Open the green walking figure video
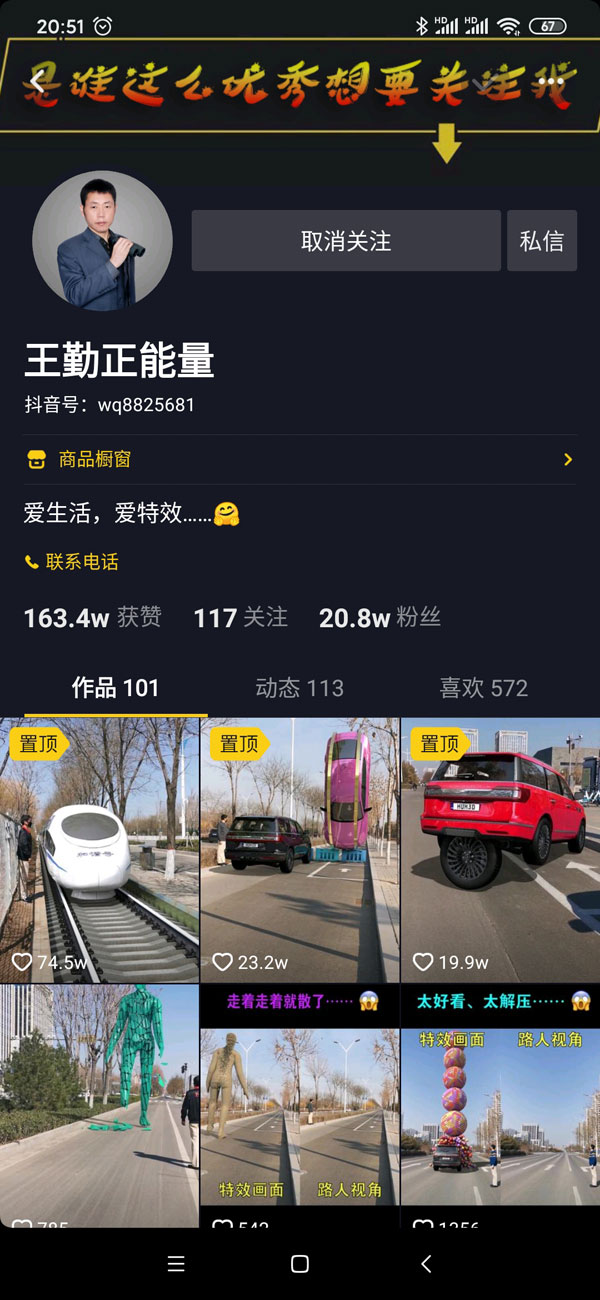The height and width of the screenshot is (1300, 600). pyautogui.click(x=99, y=1105)
